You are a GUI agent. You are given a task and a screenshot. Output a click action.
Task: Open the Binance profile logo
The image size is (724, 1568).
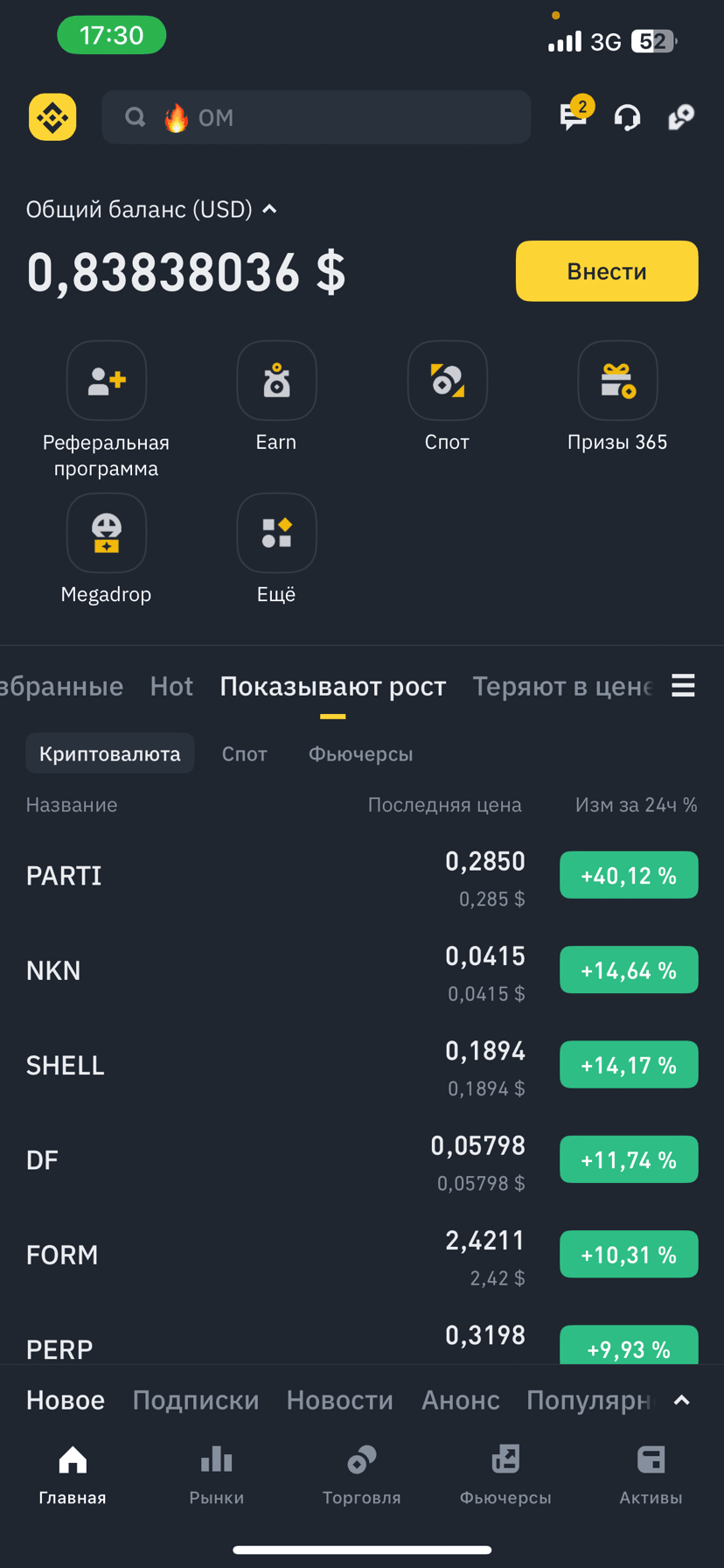coord(52,117)
